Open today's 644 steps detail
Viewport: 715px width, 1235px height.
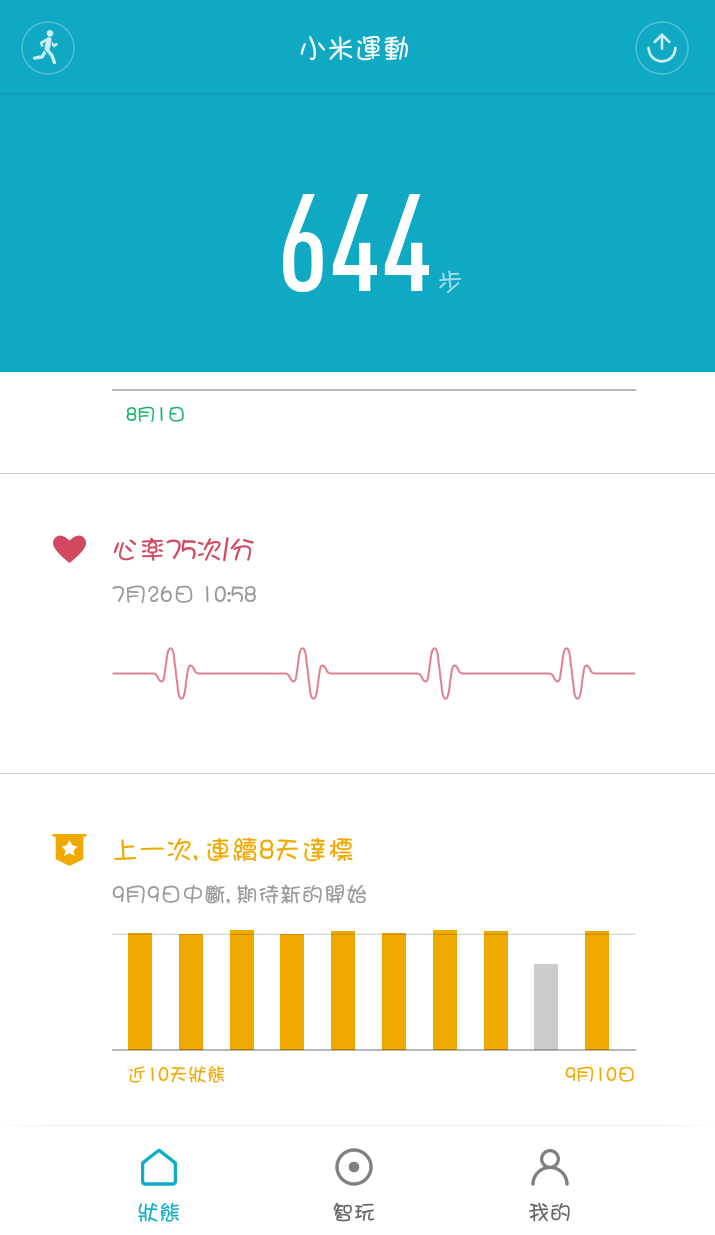(357, 243)
